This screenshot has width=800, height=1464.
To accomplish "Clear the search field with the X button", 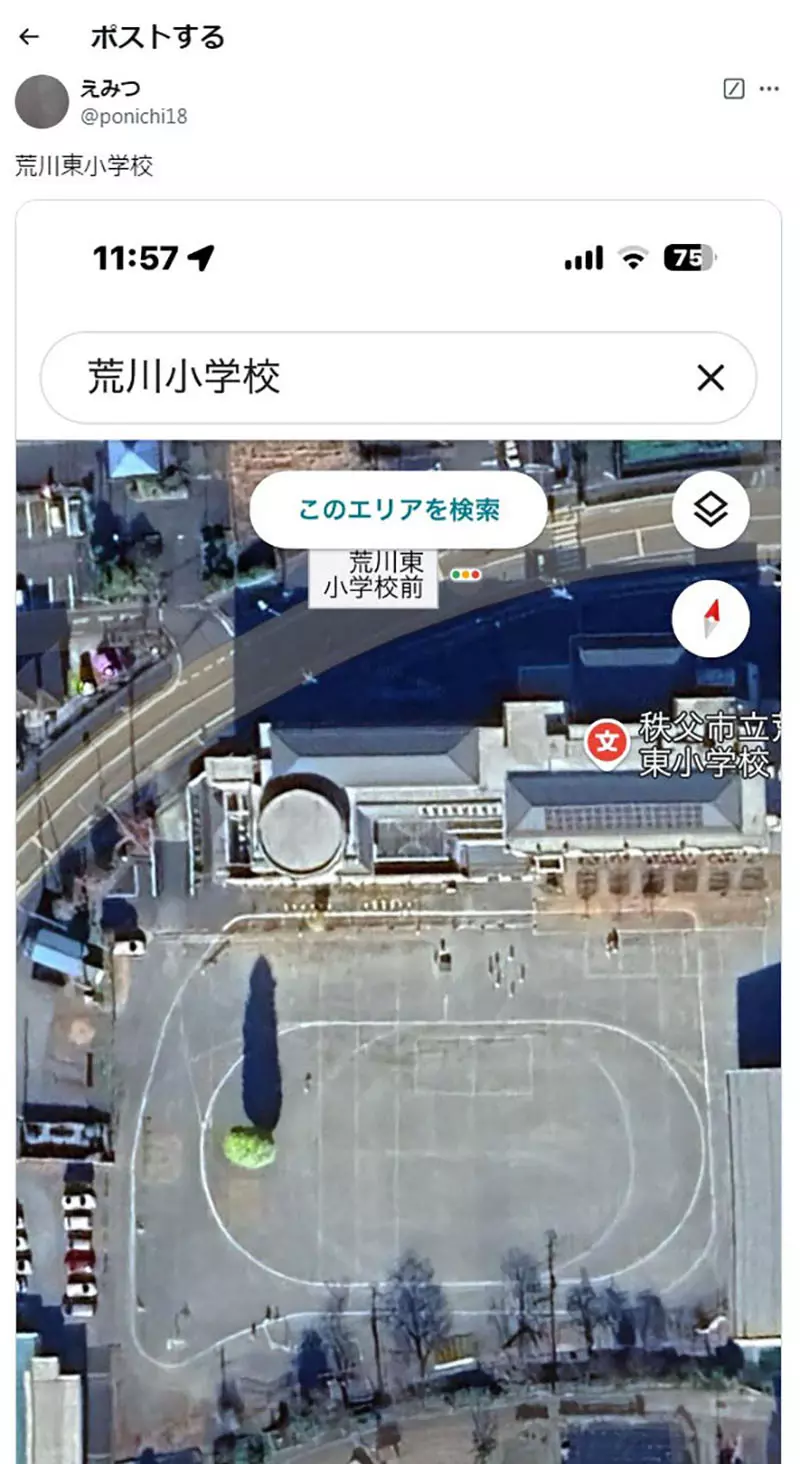I will pos(710,378).
